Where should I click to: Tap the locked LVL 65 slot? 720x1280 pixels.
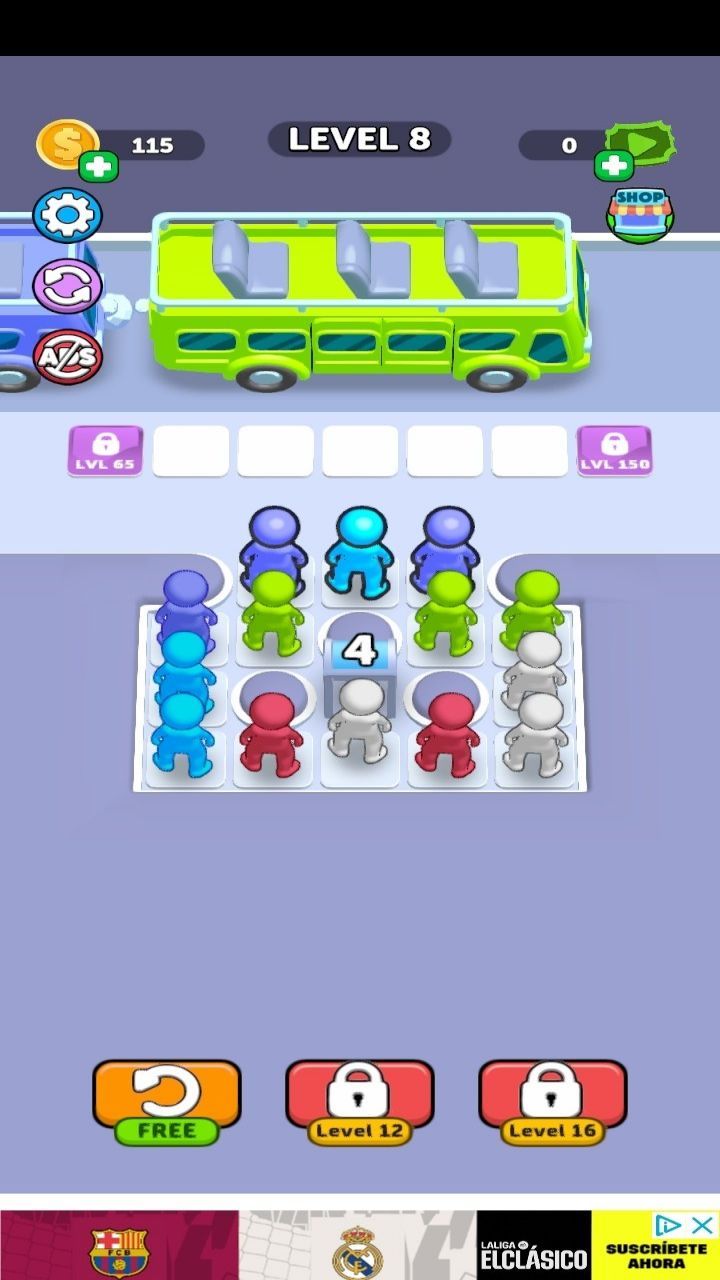click(105, 450)
